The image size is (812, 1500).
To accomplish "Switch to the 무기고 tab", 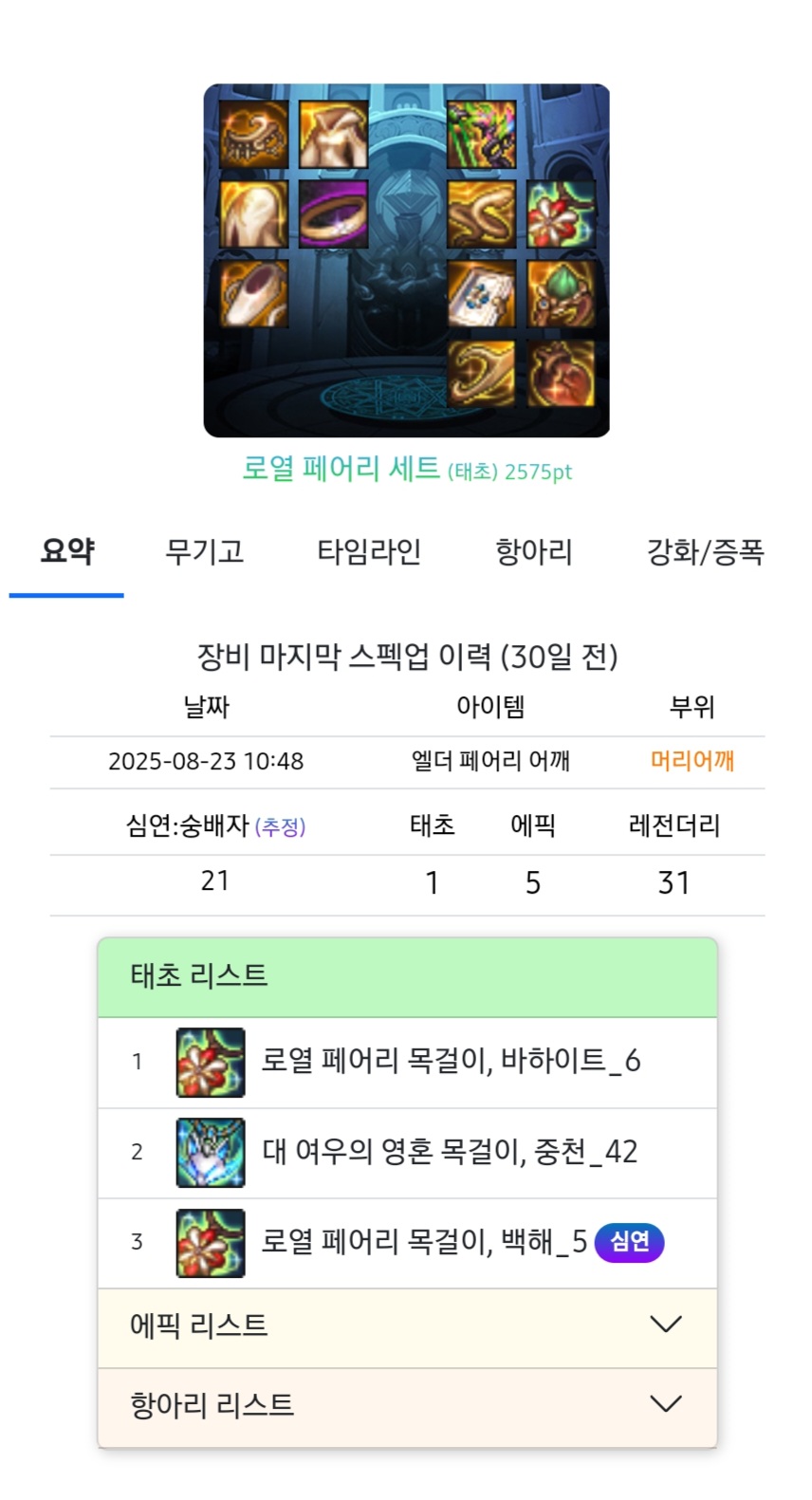I will [204, 551].
